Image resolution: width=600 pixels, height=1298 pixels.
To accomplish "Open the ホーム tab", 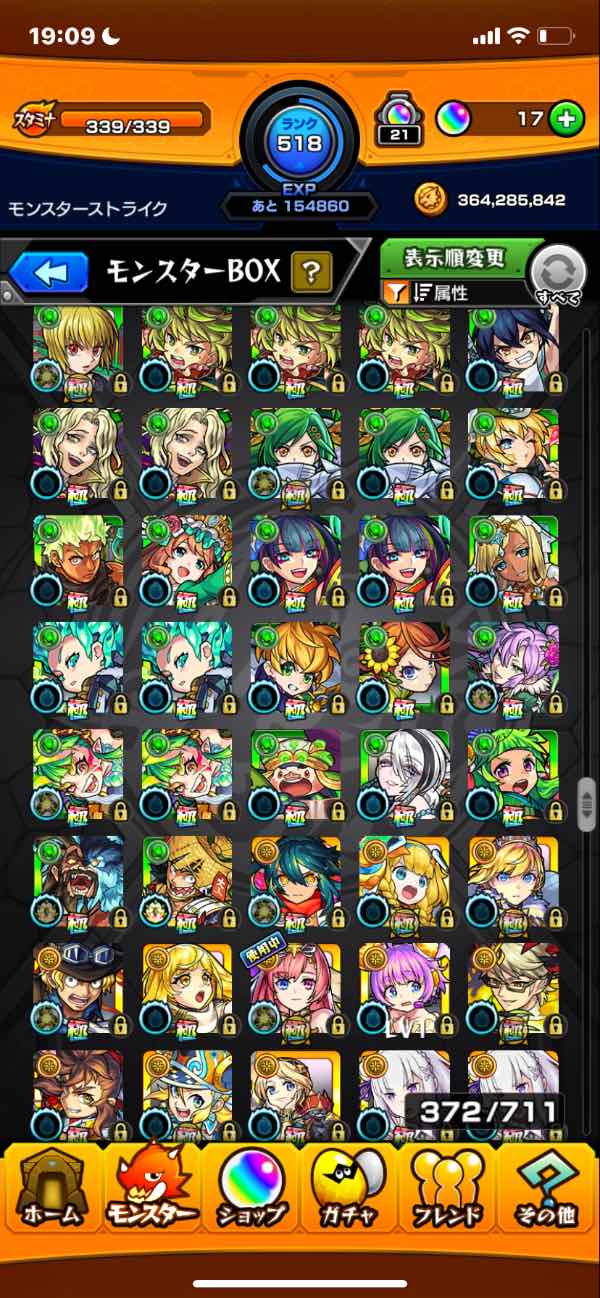I will [x=50, y=1187].
